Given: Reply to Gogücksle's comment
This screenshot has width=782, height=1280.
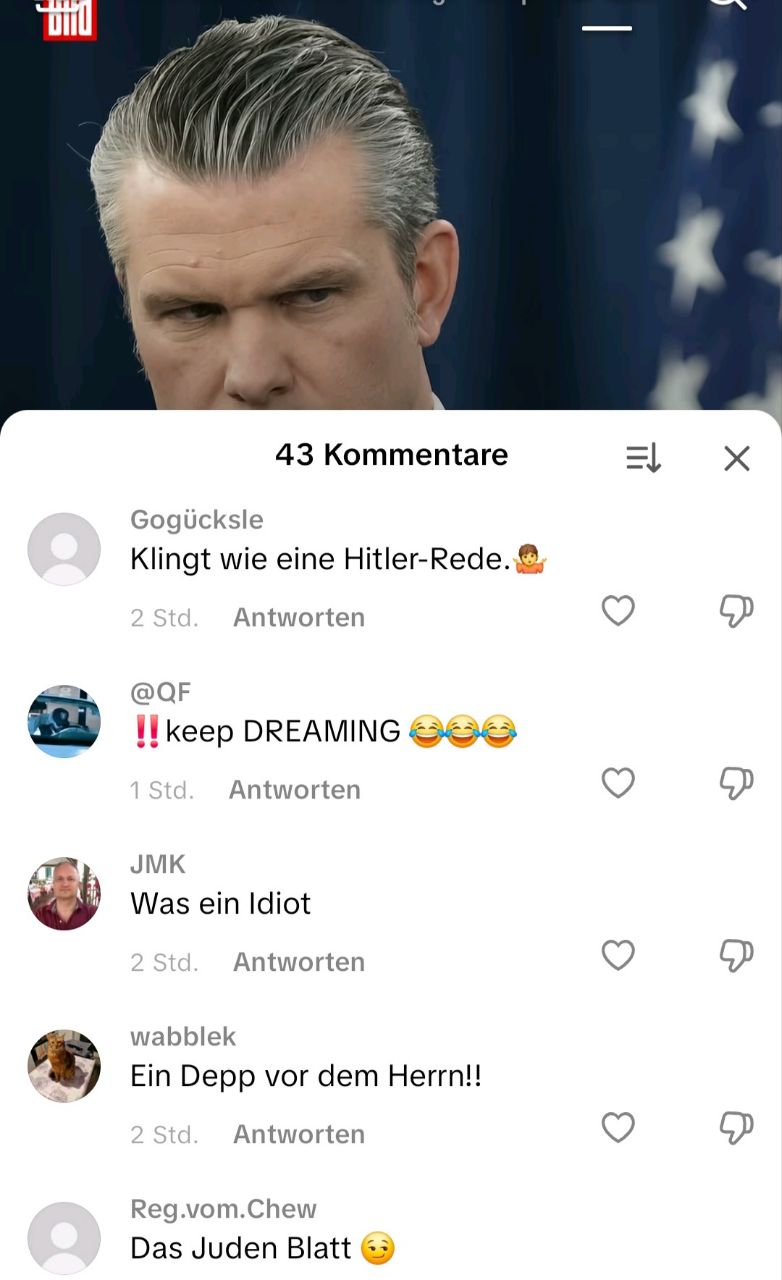Looking at the screenshot, I should pyautogui.click(x=299, y=618).
